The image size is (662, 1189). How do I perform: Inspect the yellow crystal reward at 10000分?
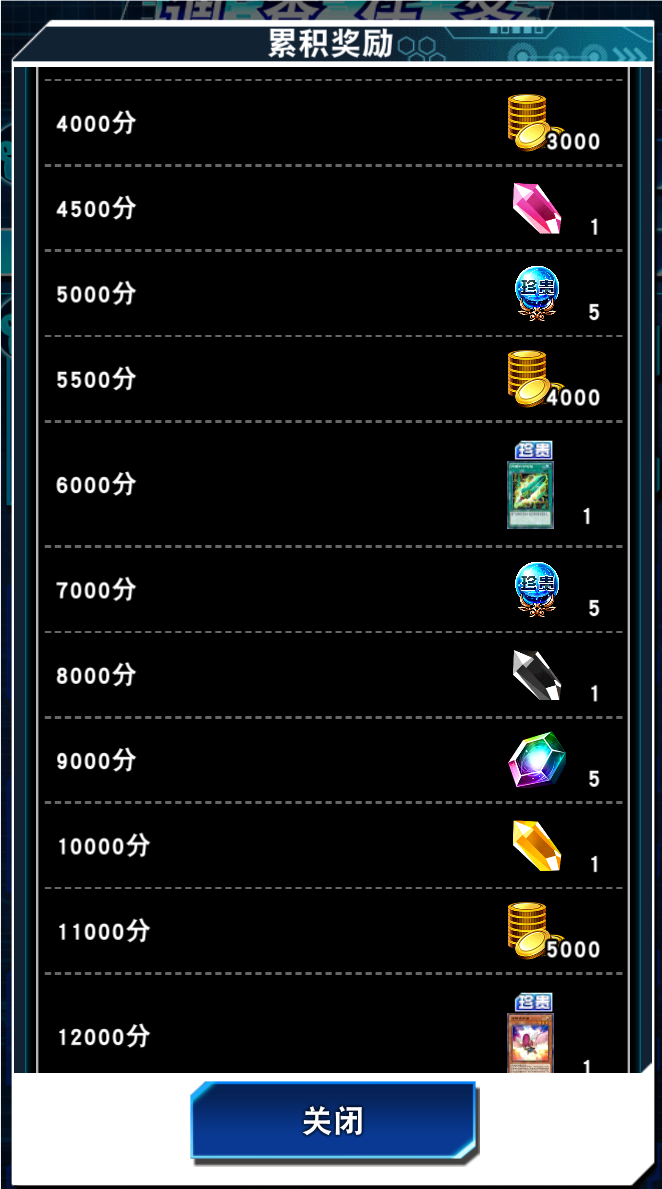tap(536, 846)
